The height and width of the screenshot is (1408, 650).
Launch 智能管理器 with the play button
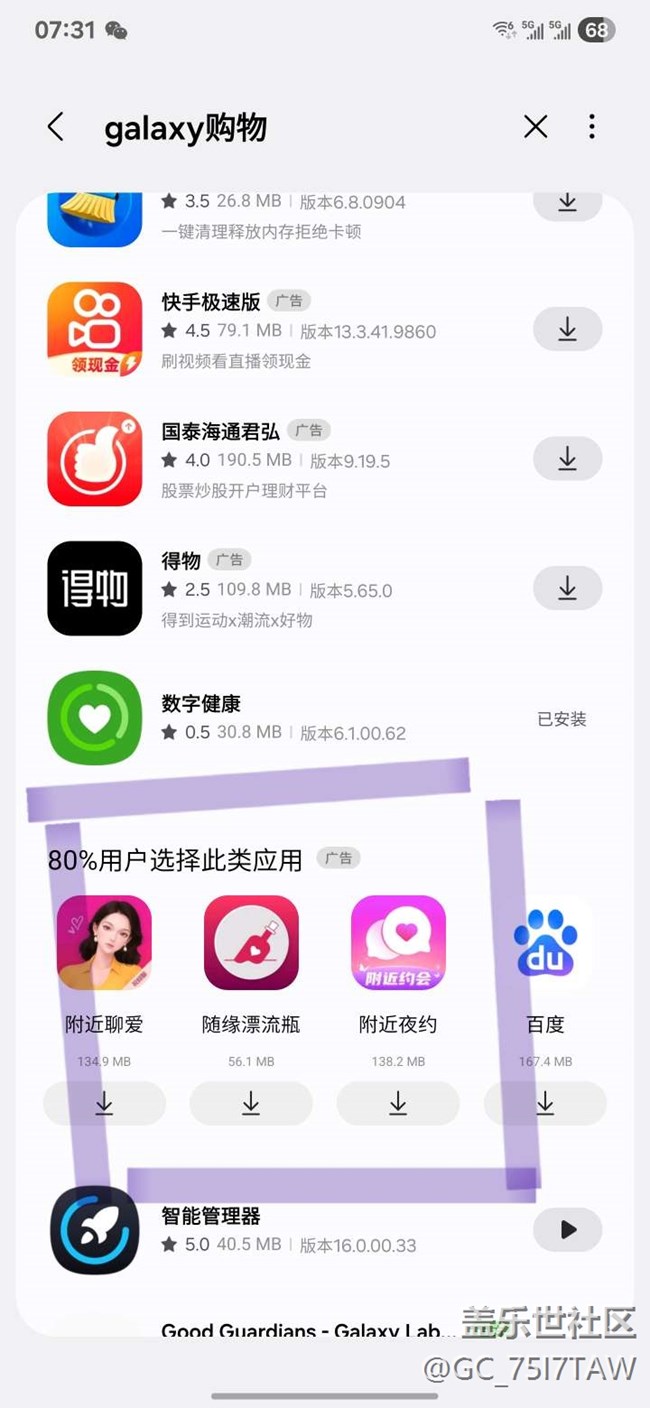(567, 1230)
